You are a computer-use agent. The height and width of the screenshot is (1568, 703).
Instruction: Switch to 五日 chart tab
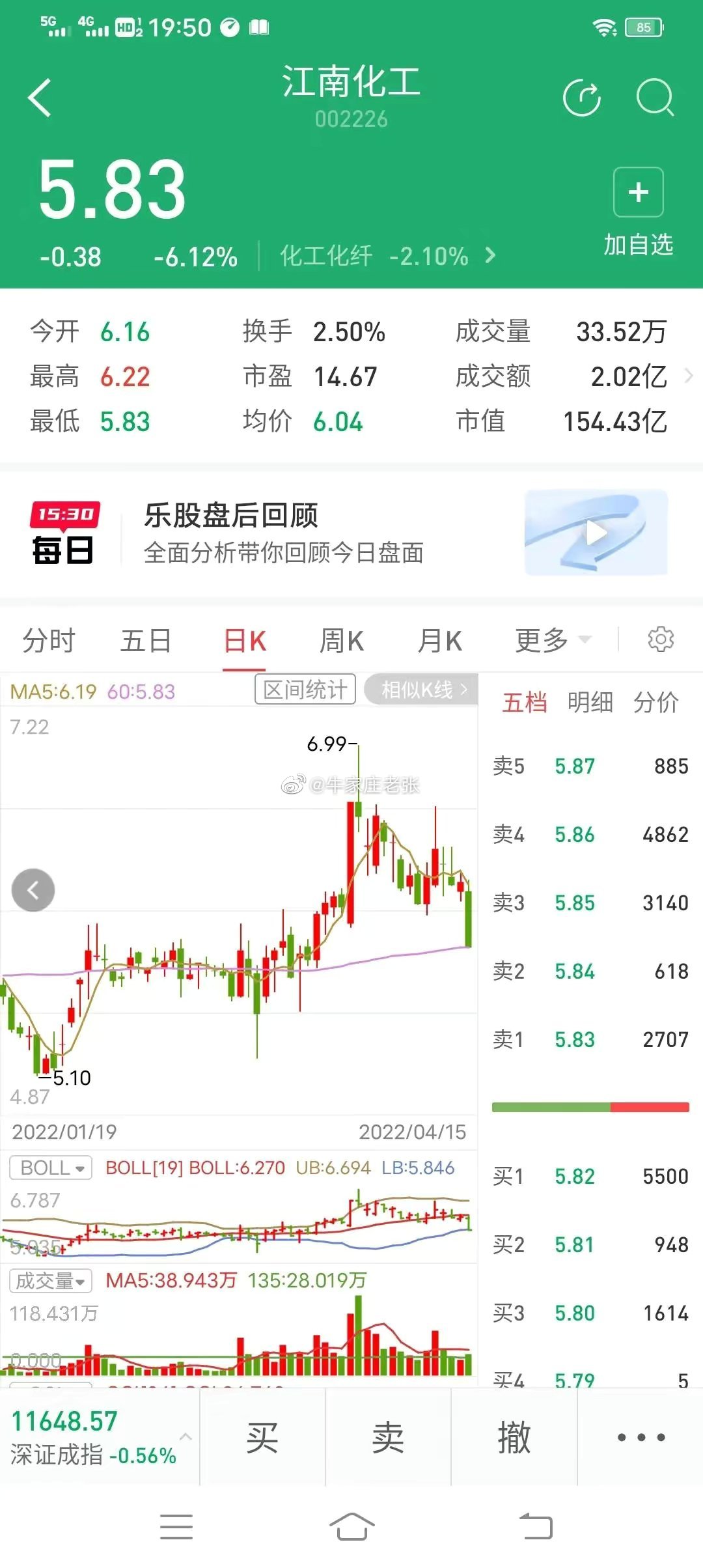[146, 641]
